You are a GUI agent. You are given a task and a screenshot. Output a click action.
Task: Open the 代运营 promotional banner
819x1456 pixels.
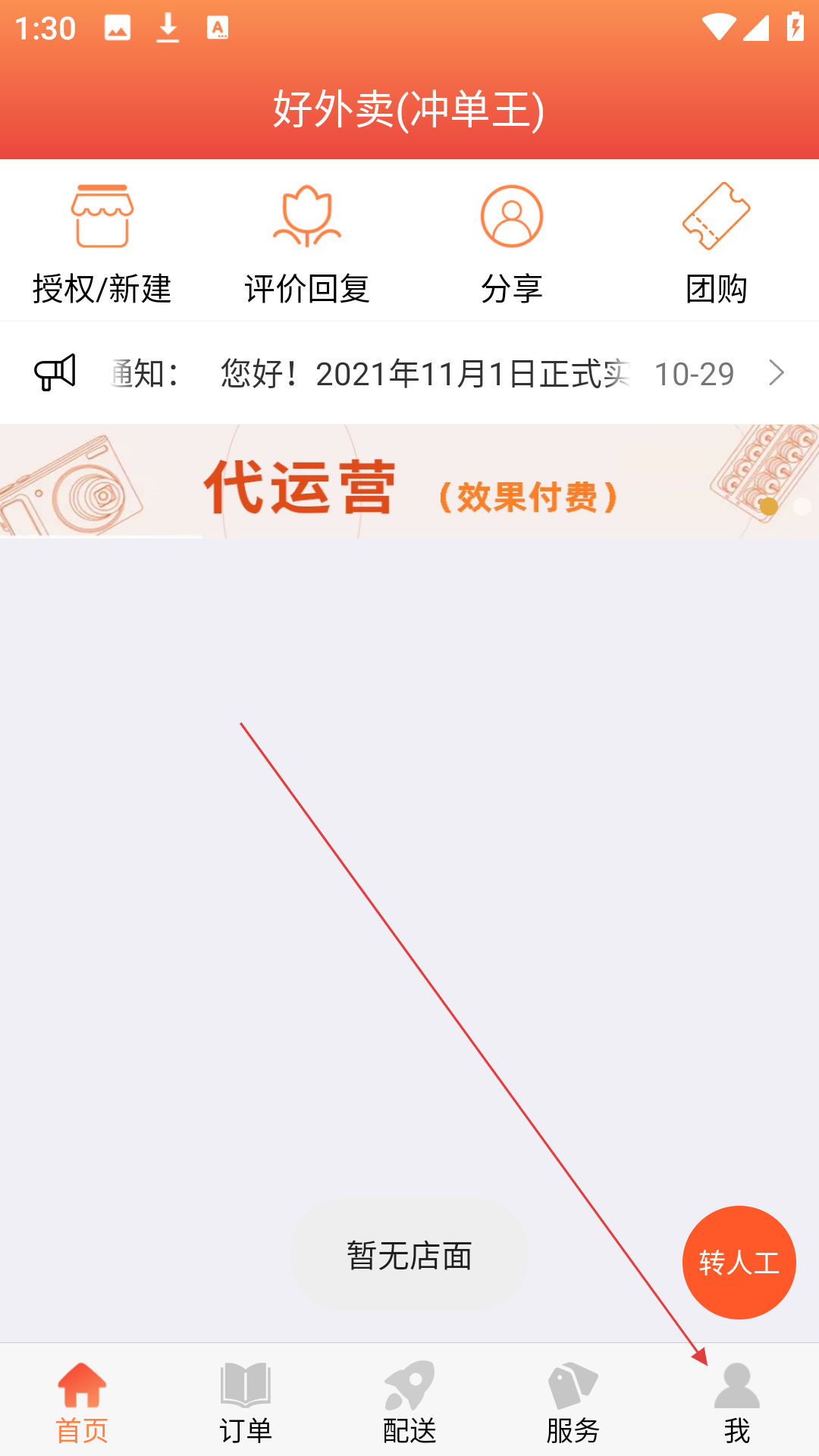(409, 482)
